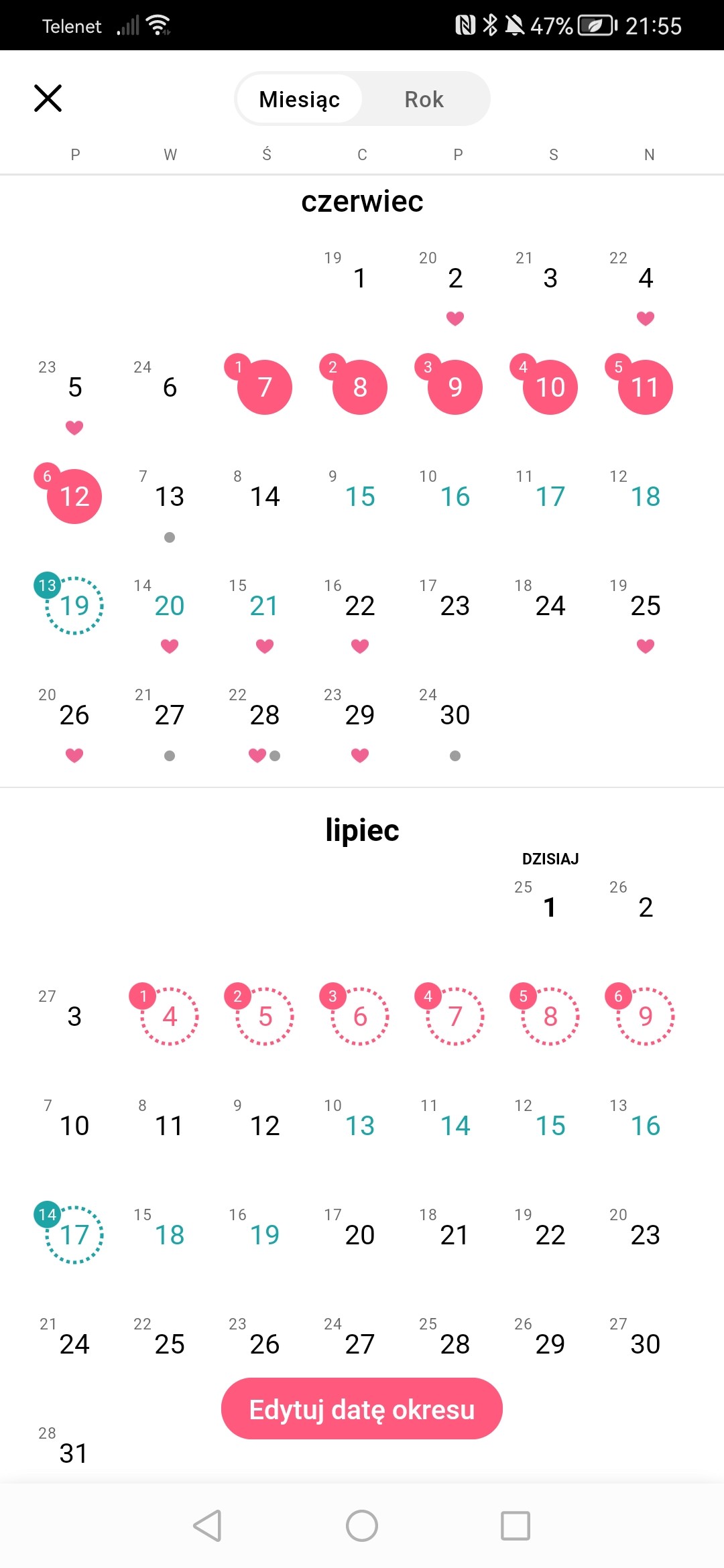
Task: Return to the home screen
Action: point(362,1526)
